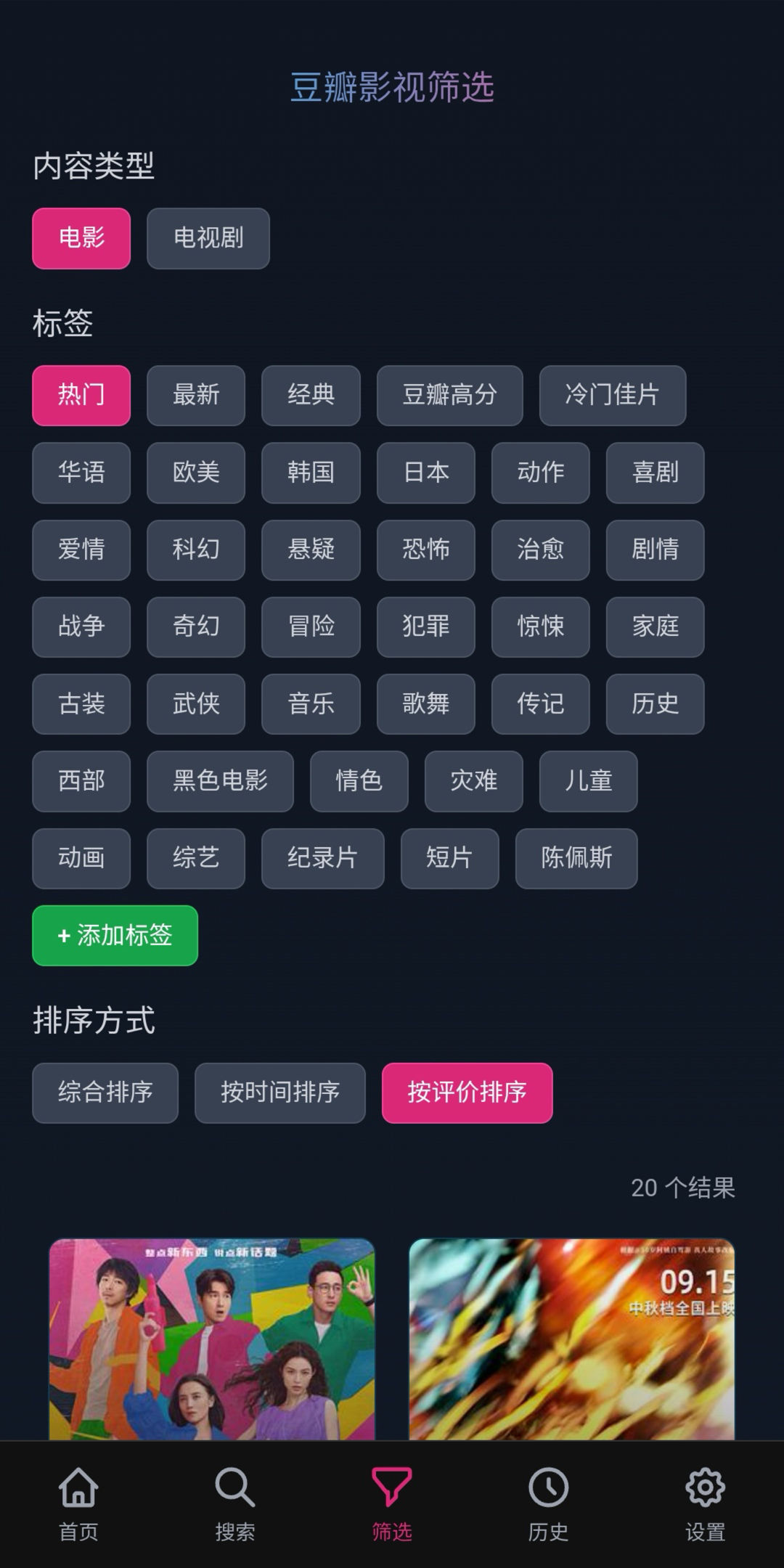The width and height of the screenshot is (784, 1568).
Task: Switch content type to 电视剧
Action: coord(208,238)
